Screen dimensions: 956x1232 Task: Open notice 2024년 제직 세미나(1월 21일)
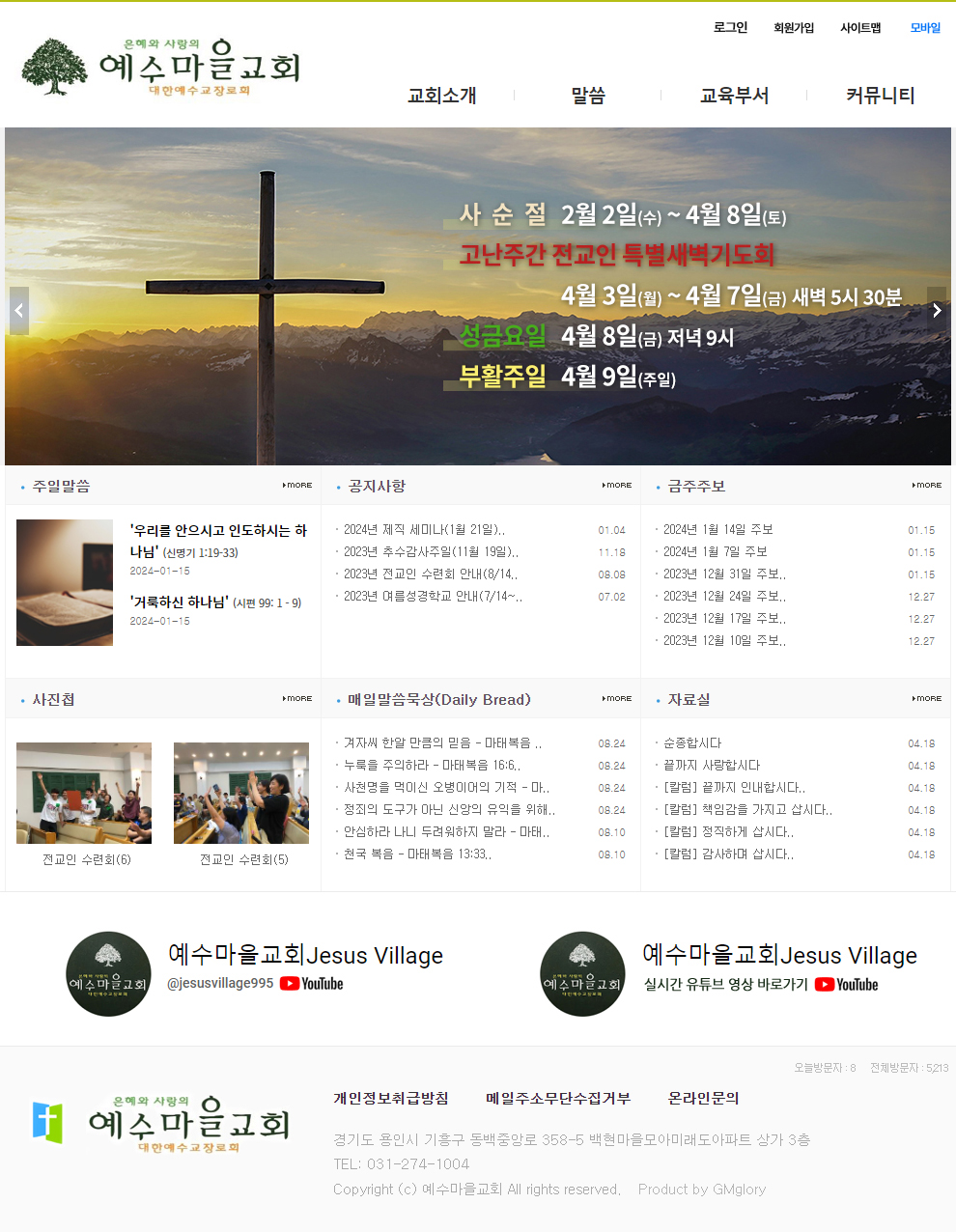point(423,529)
